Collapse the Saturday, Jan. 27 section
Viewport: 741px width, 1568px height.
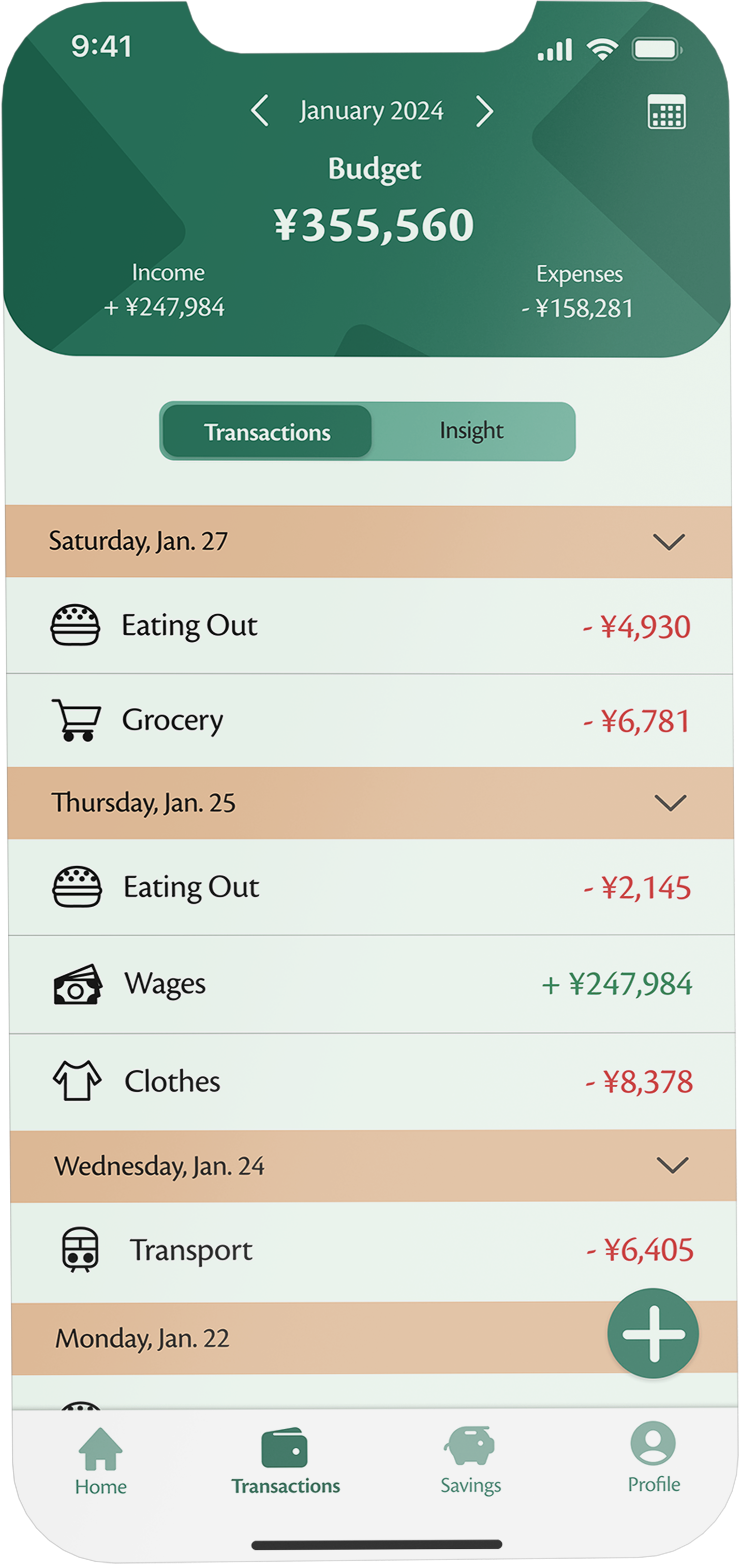pos(669,541)
